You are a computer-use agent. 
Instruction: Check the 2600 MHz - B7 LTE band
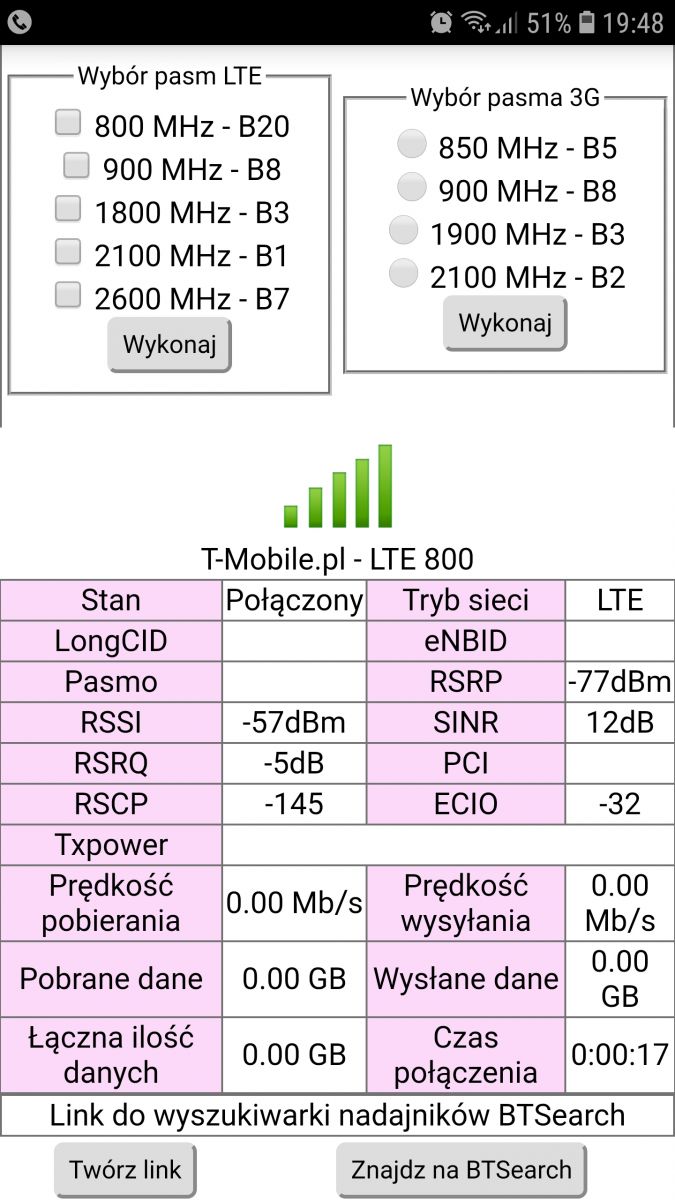68,294
